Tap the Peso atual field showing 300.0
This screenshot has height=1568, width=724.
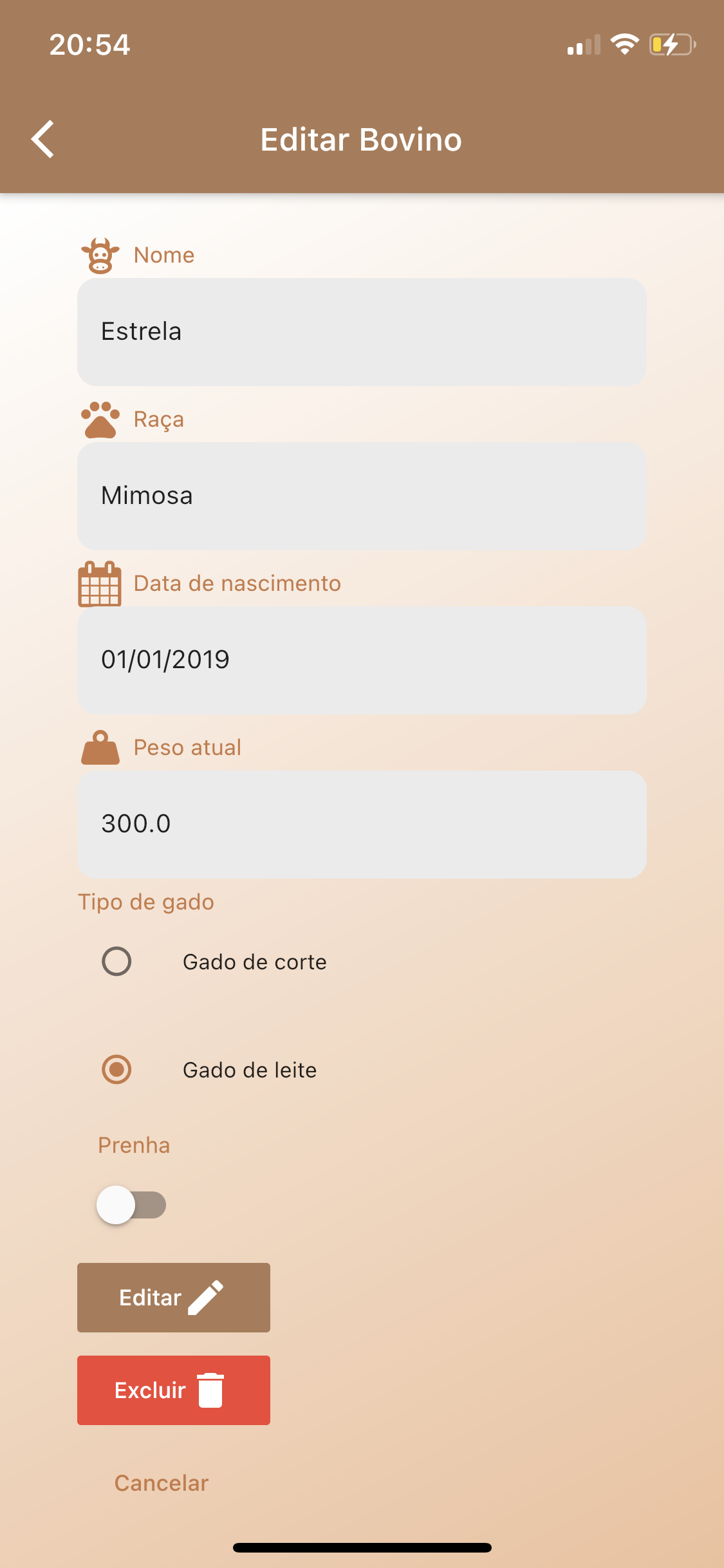click(x=362, y=825)
